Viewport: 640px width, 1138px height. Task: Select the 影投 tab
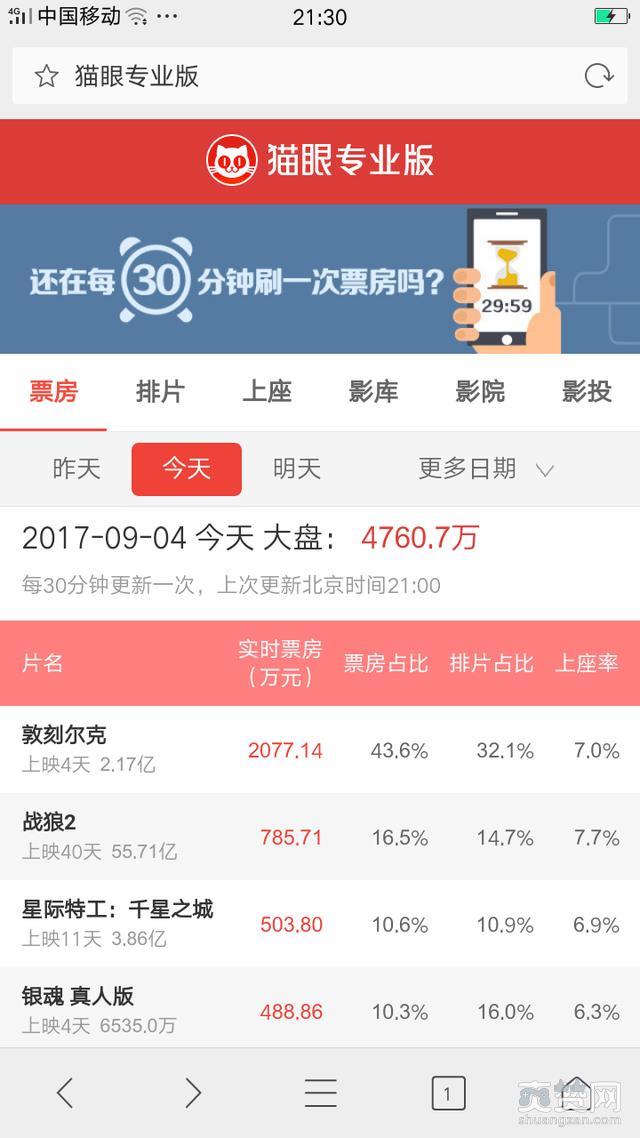(587, 392)
